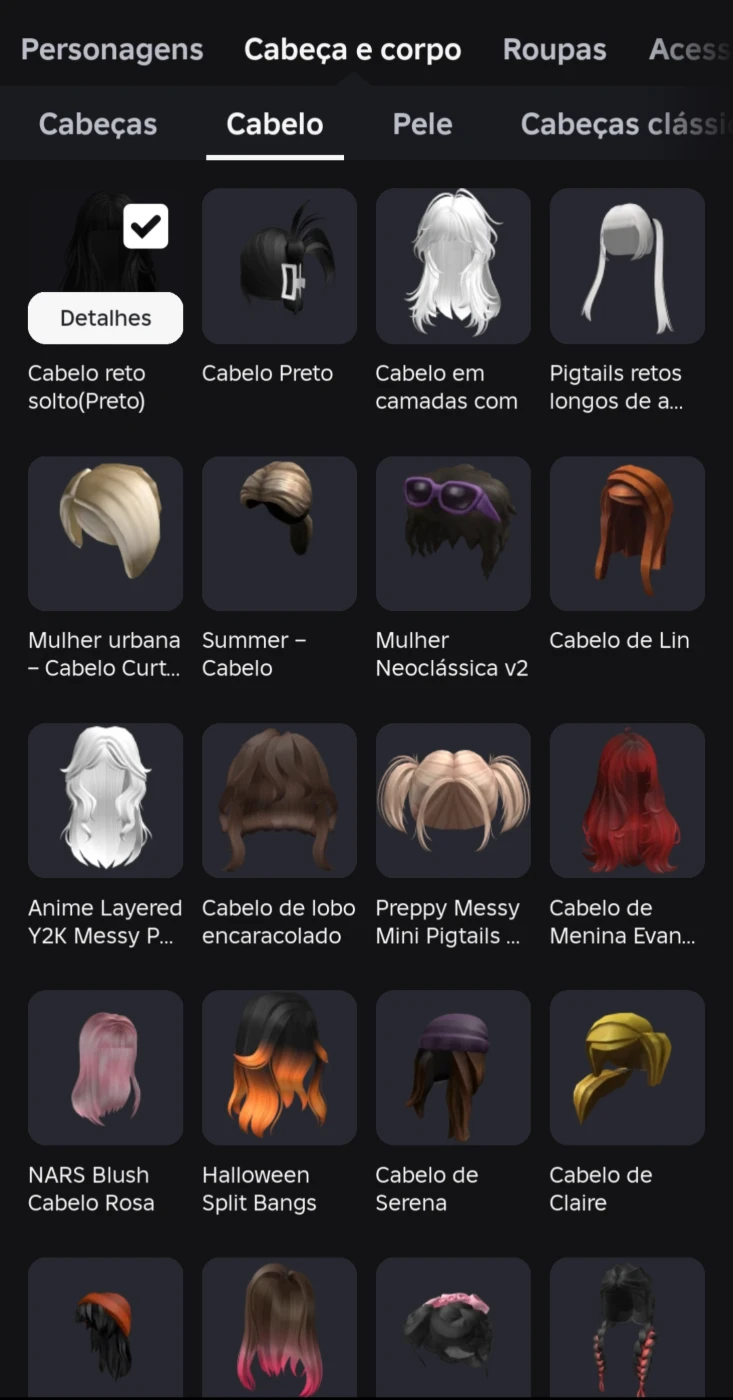Open the Roupas tab

click(554, 49)
